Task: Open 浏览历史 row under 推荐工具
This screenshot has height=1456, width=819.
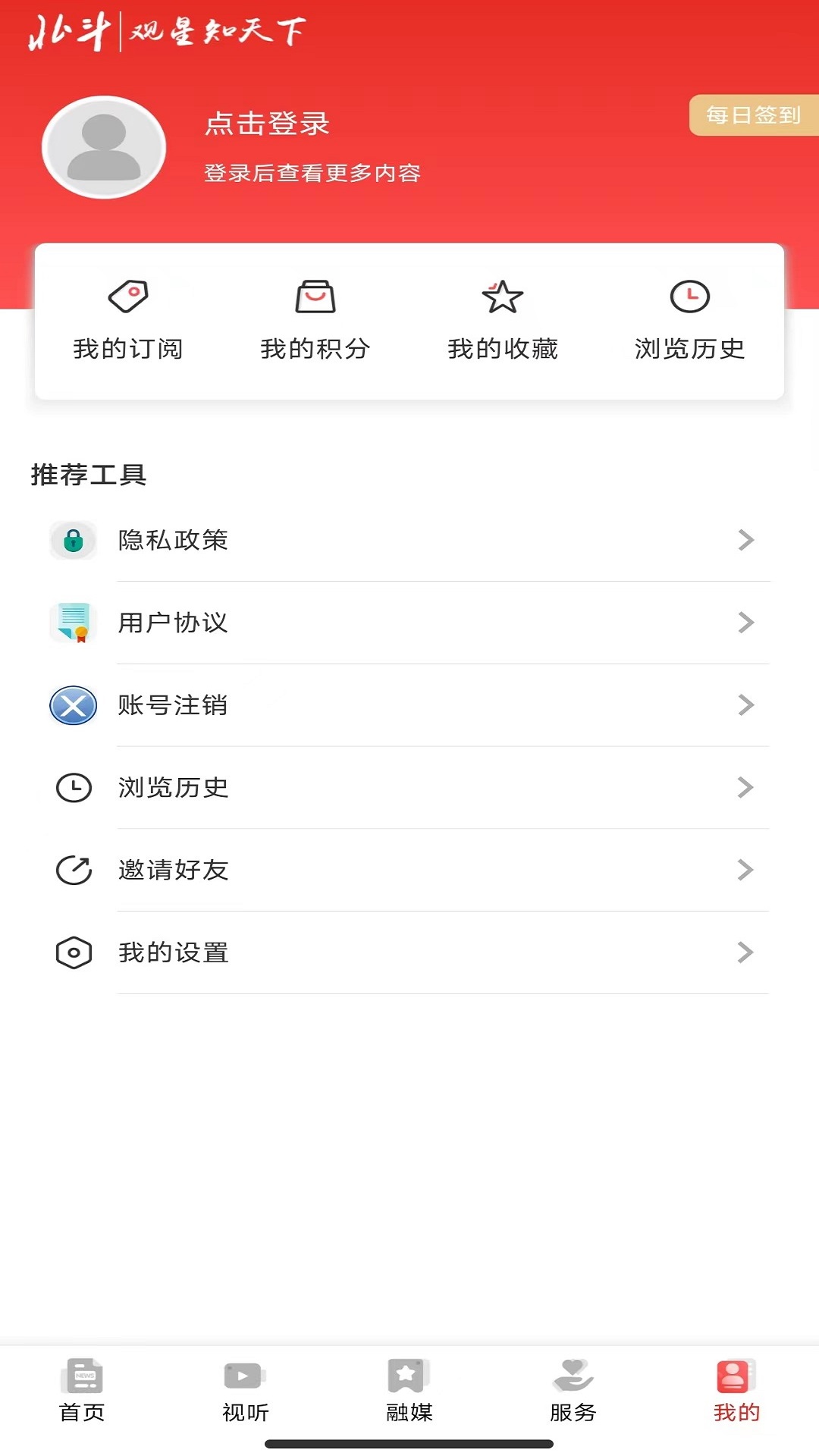Action: click(x=409, y=787)
